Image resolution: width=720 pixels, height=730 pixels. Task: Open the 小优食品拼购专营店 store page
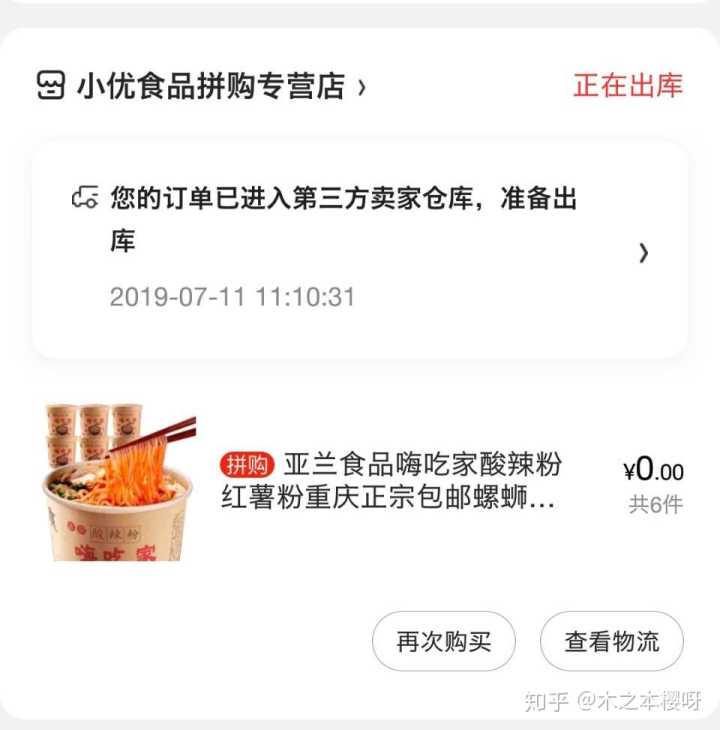(x=210, y=86)
